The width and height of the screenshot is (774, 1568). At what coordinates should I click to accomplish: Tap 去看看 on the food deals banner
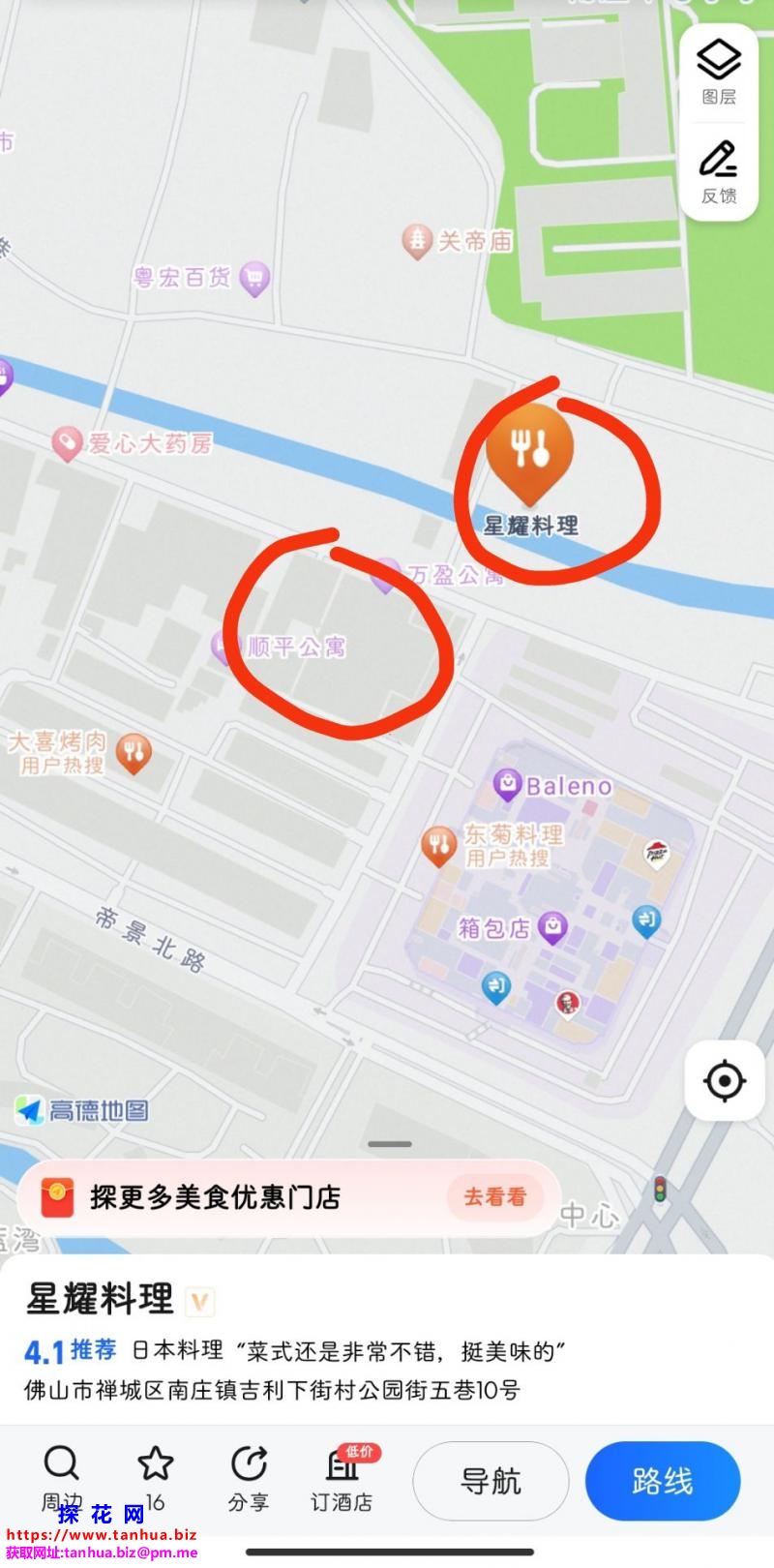(x=494, y=1197)
